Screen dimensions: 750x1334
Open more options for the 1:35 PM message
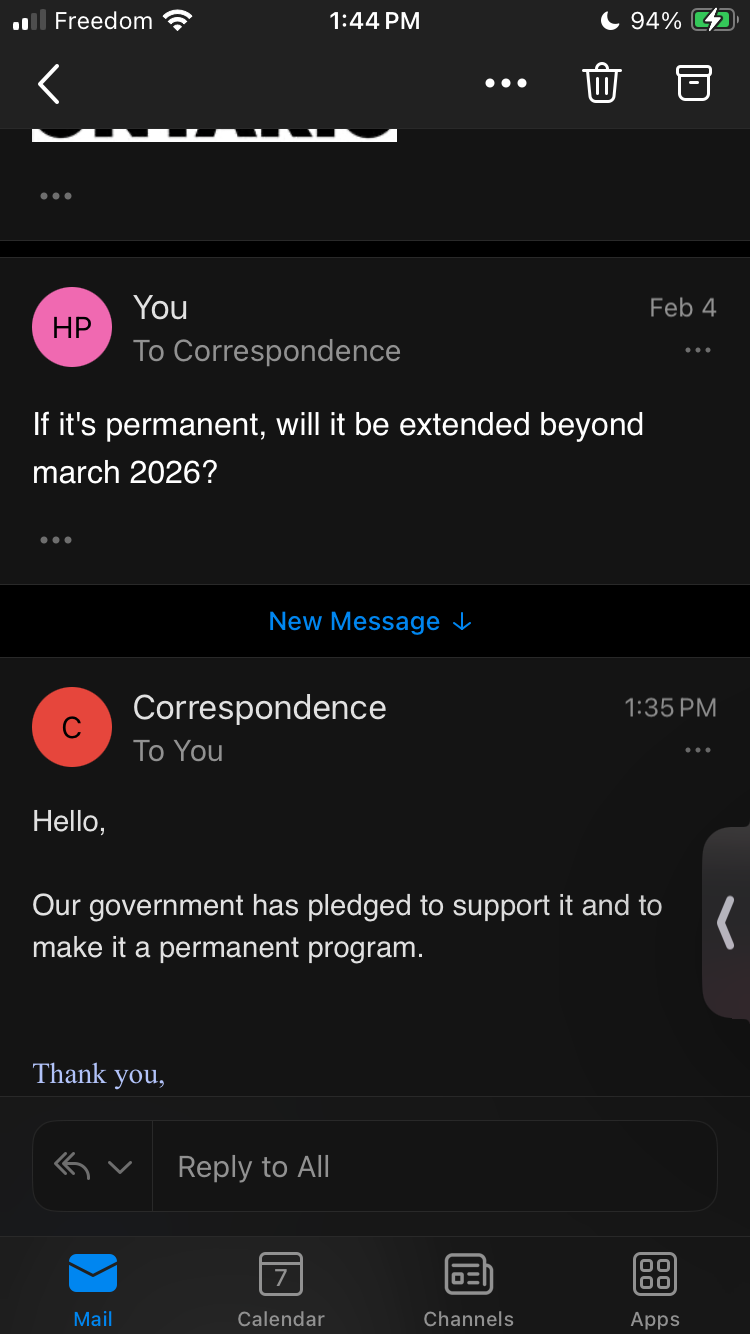coord(697,751)
